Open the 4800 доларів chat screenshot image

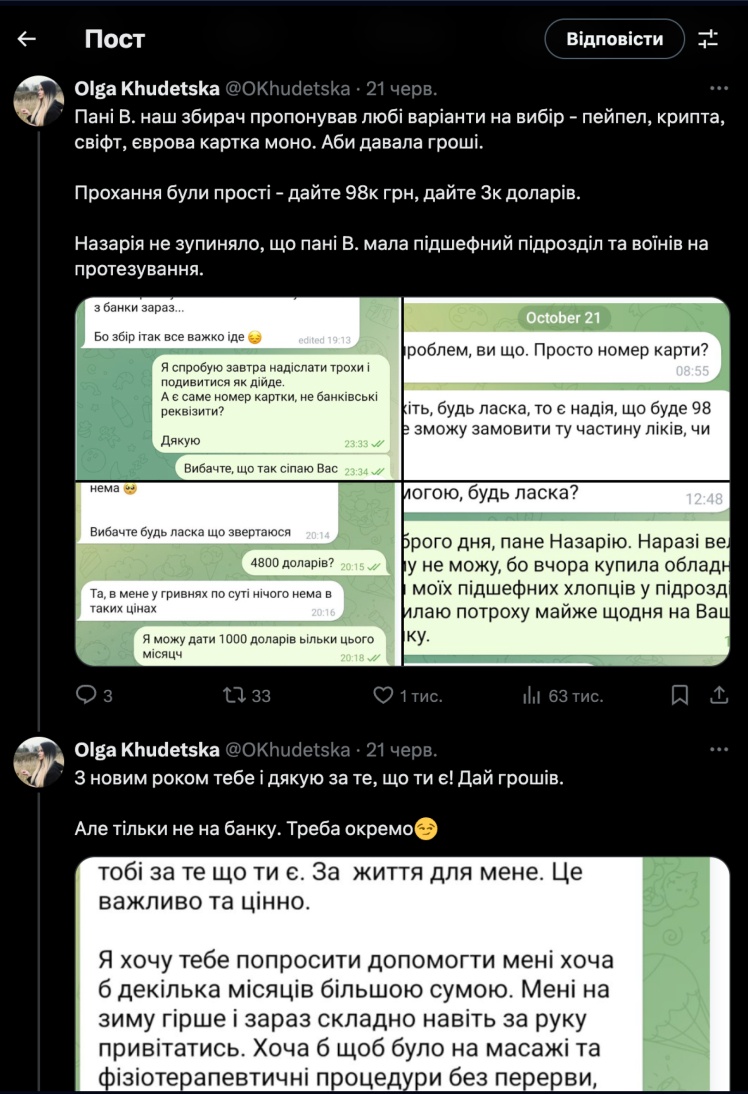[x=237, y=573]
